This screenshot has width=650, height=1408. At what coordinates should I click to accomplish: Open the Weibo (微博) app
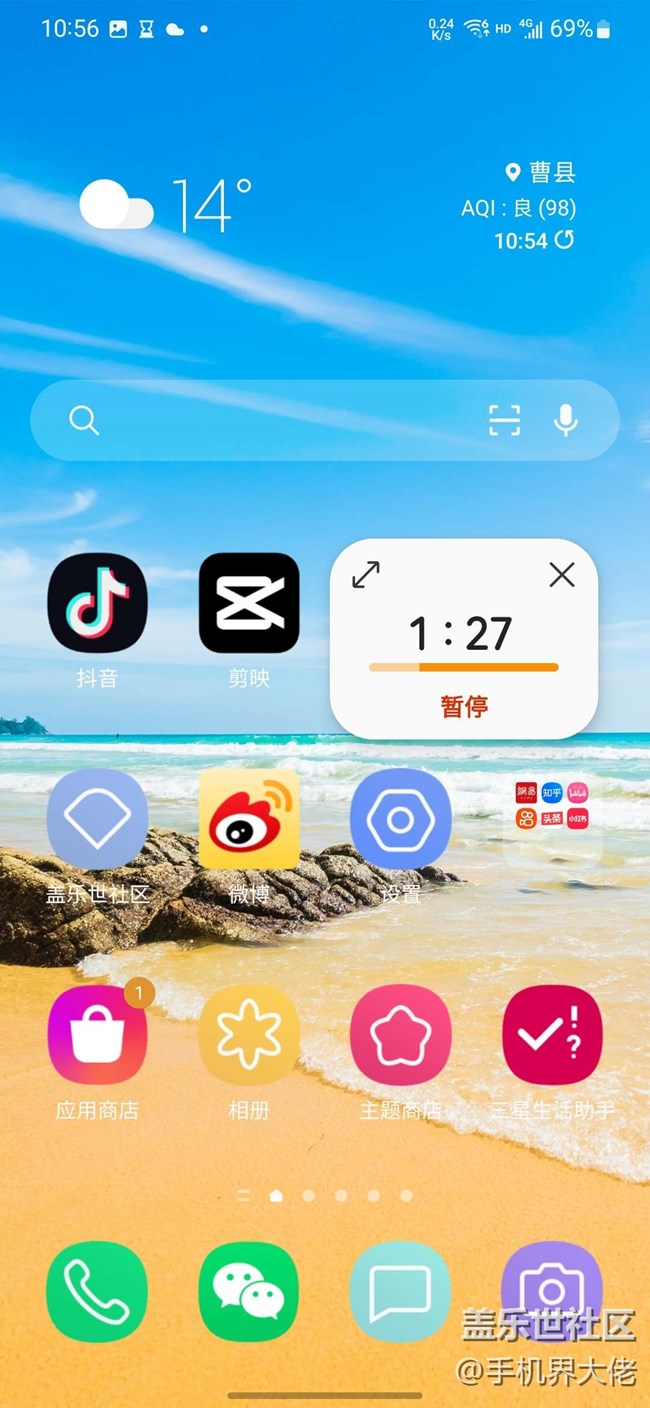pos(249,819)
